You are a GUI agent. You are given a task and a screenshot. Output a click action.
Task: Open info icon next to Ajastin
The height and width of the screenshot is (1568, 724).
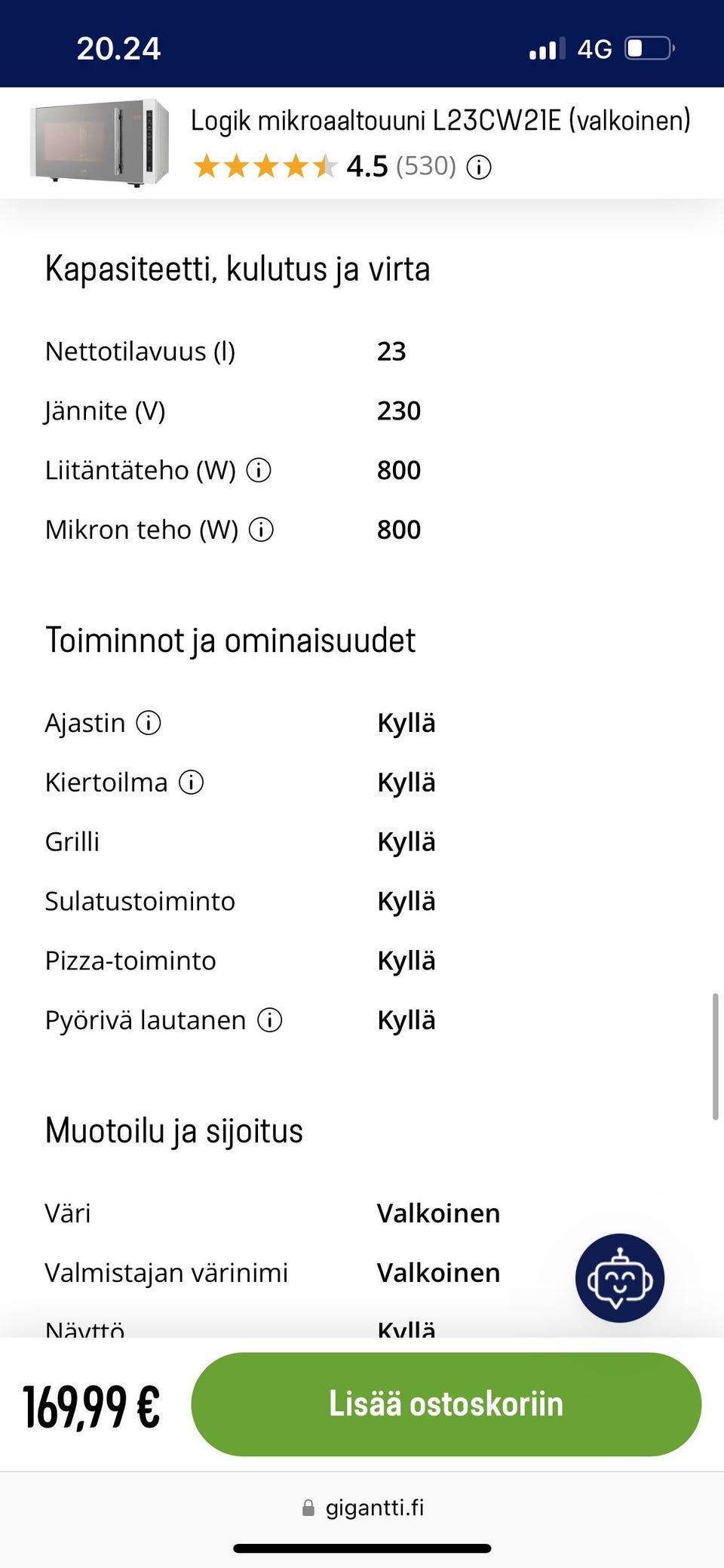tap(149, 722)
